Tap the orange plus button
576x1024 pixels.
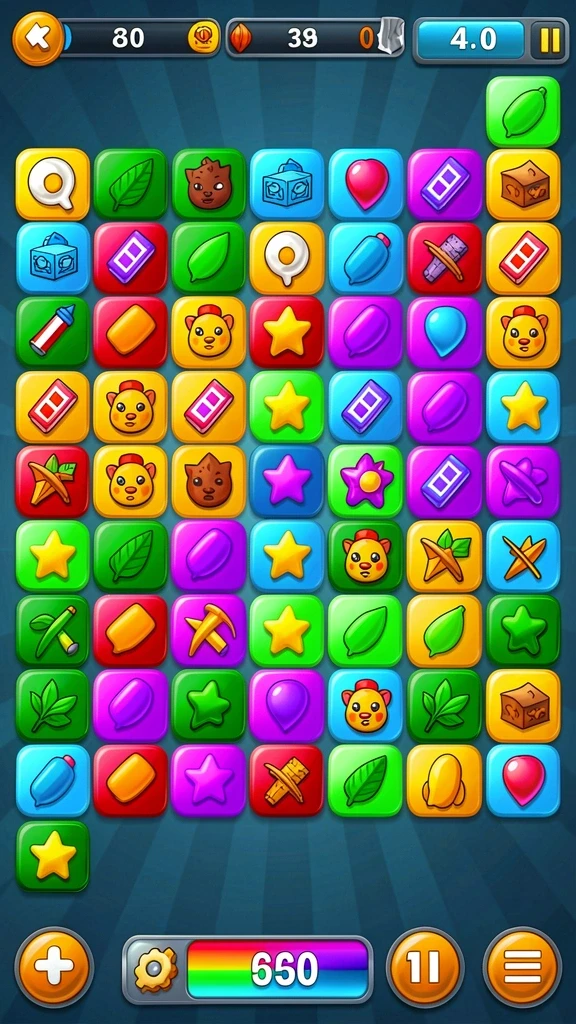tap(54, 967)
